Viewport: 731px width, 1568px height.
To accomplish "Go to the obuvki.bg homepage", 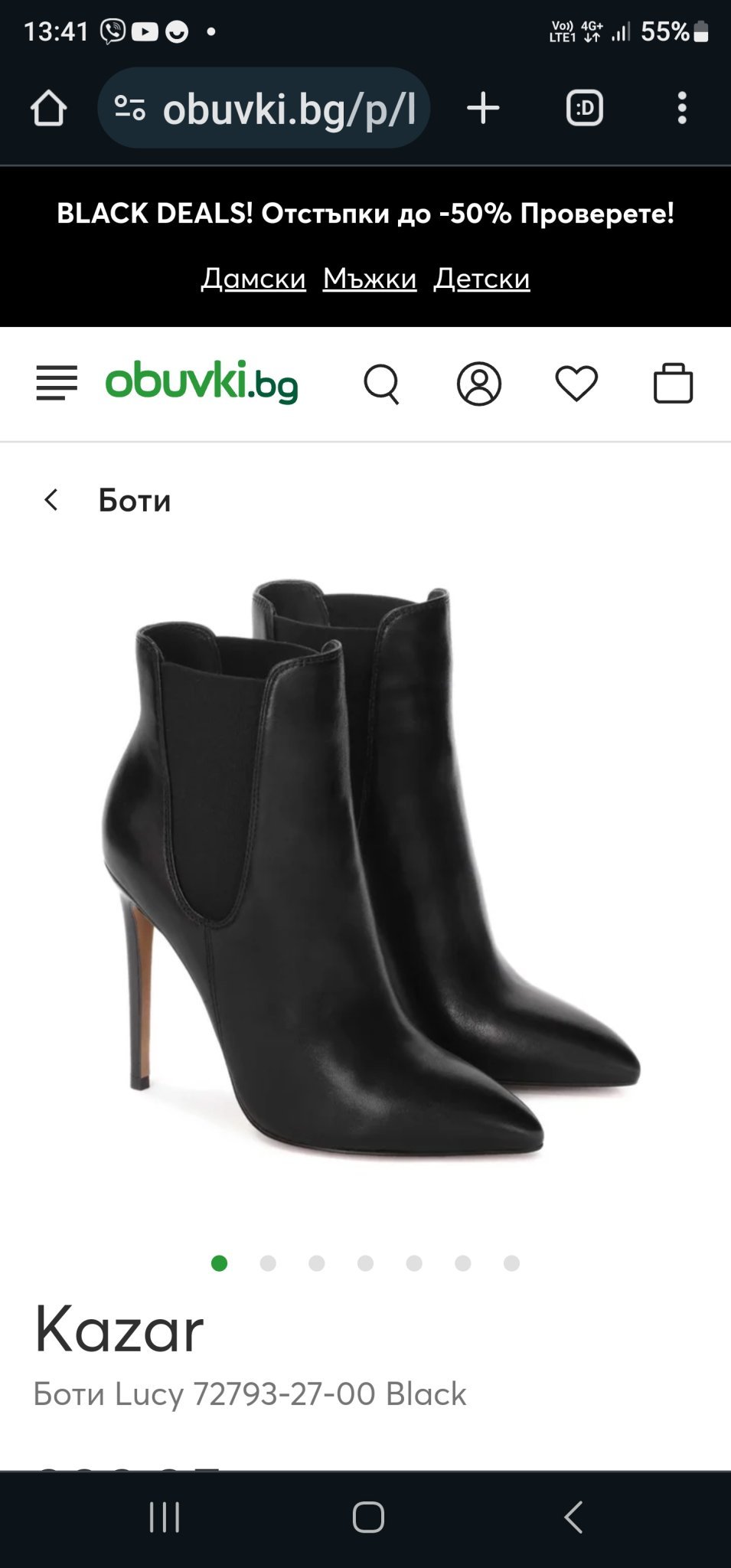I will click(201, 382).
